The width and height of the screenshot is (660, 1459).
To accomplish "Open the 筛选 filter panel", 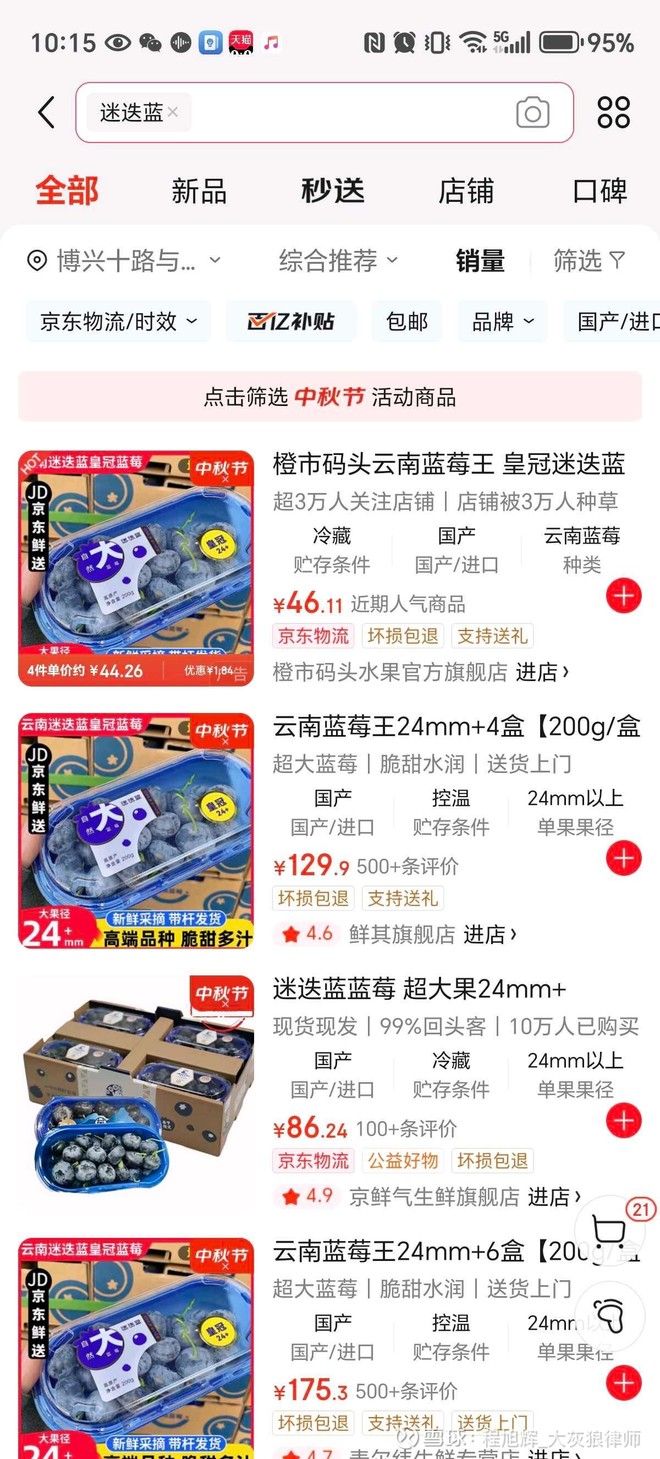I will click(x=589, y=262).
